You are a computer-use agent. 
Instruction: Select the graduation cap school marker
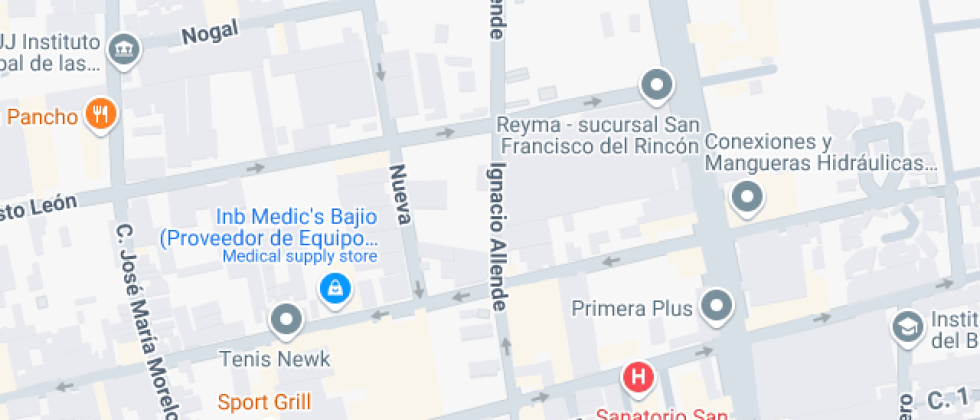click(x=908, y=326)
